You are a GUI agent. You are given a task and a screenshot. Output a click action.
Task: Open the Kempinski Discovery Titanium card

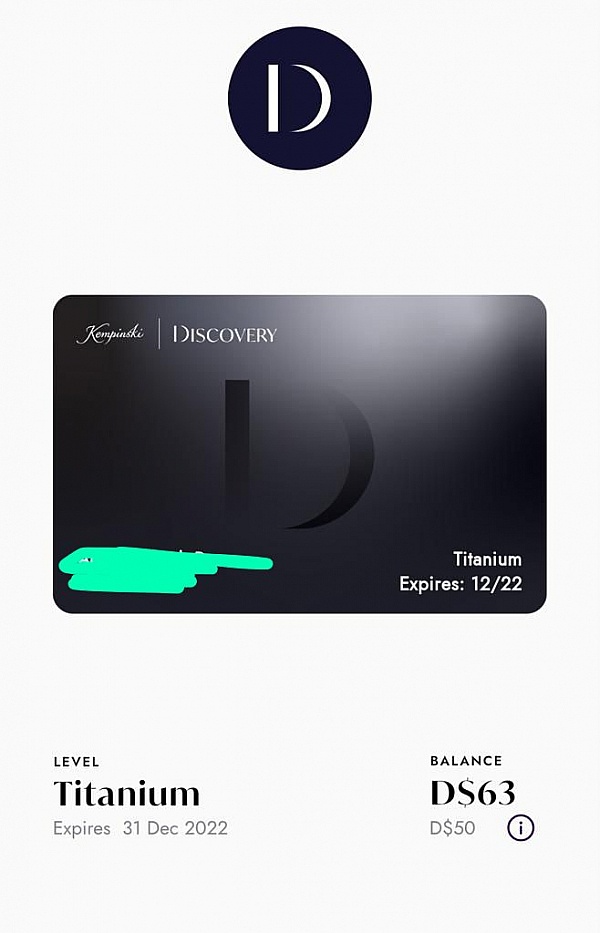[300, 453]
